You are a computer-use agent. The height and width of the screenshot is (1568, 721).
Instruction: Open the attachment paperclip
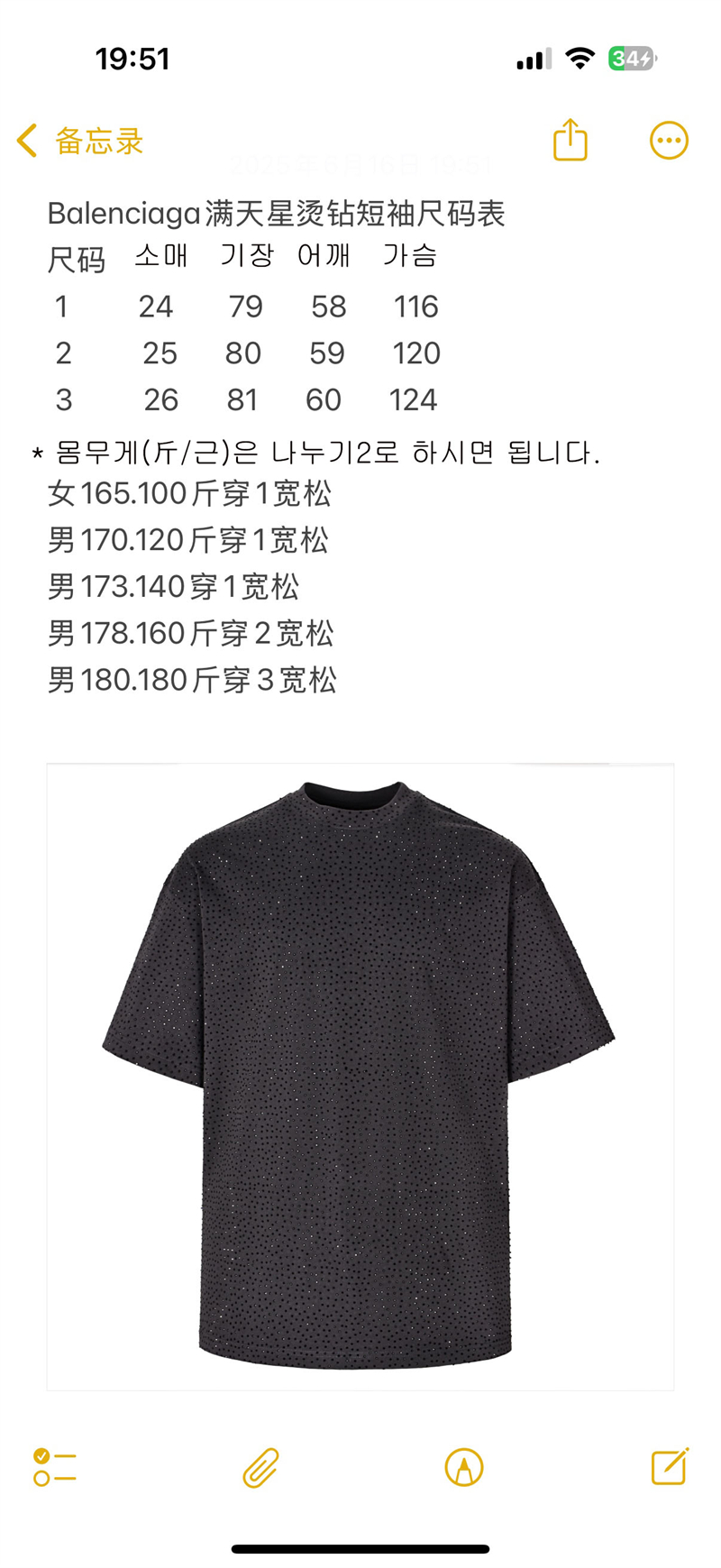(260, 1467)
